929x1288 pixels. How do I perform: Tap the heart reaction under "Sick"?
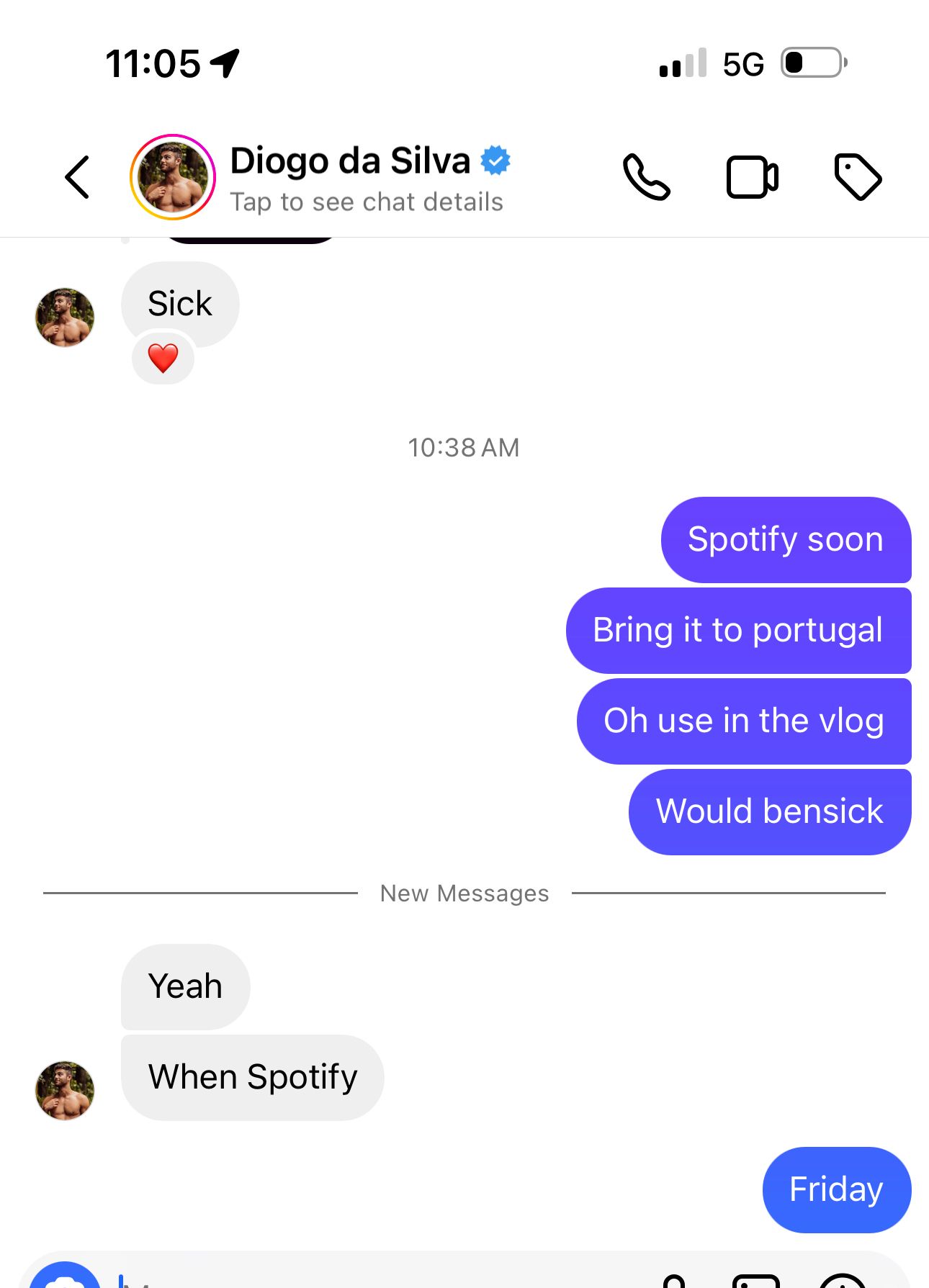[x=163, y=359]
